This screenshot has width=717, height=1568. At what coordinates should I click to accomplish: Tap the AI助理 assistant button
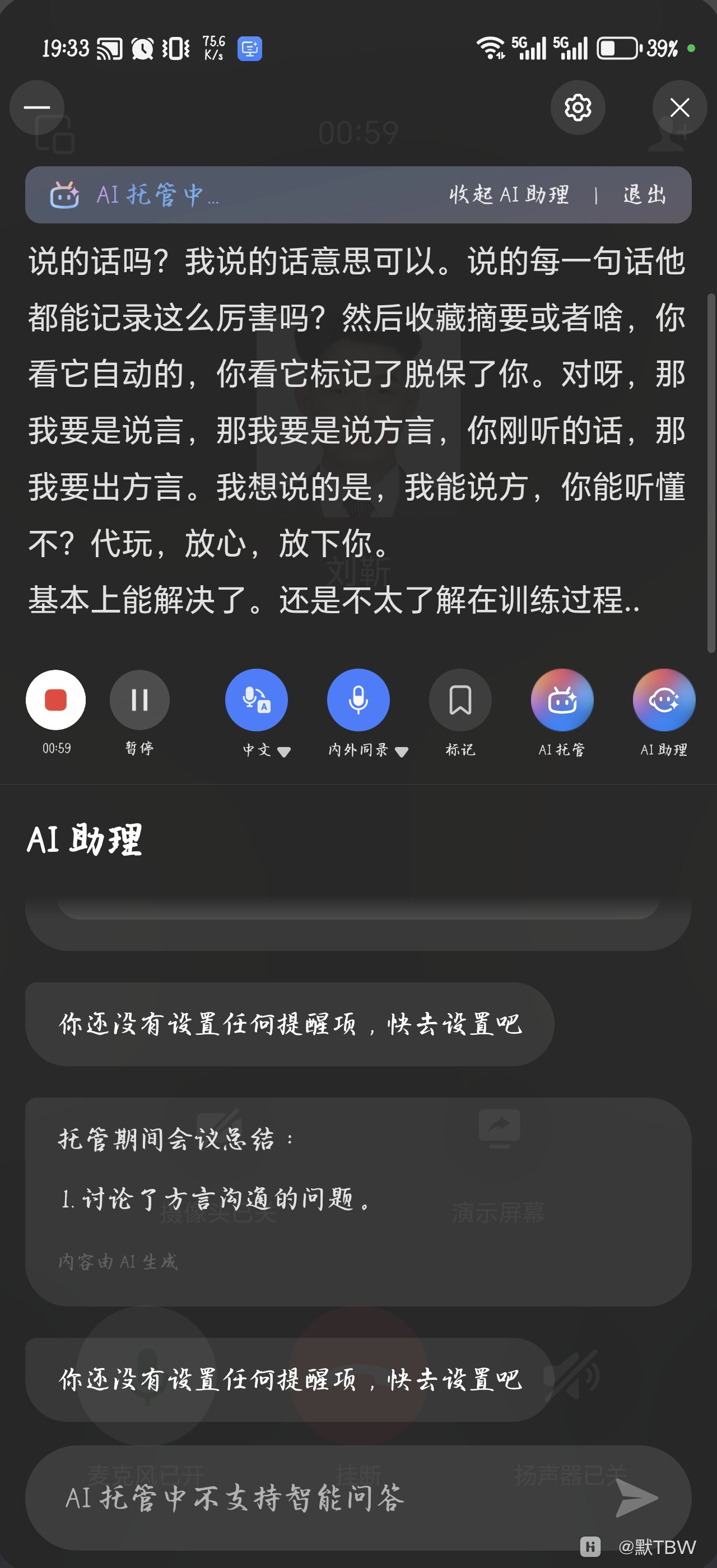663,699
